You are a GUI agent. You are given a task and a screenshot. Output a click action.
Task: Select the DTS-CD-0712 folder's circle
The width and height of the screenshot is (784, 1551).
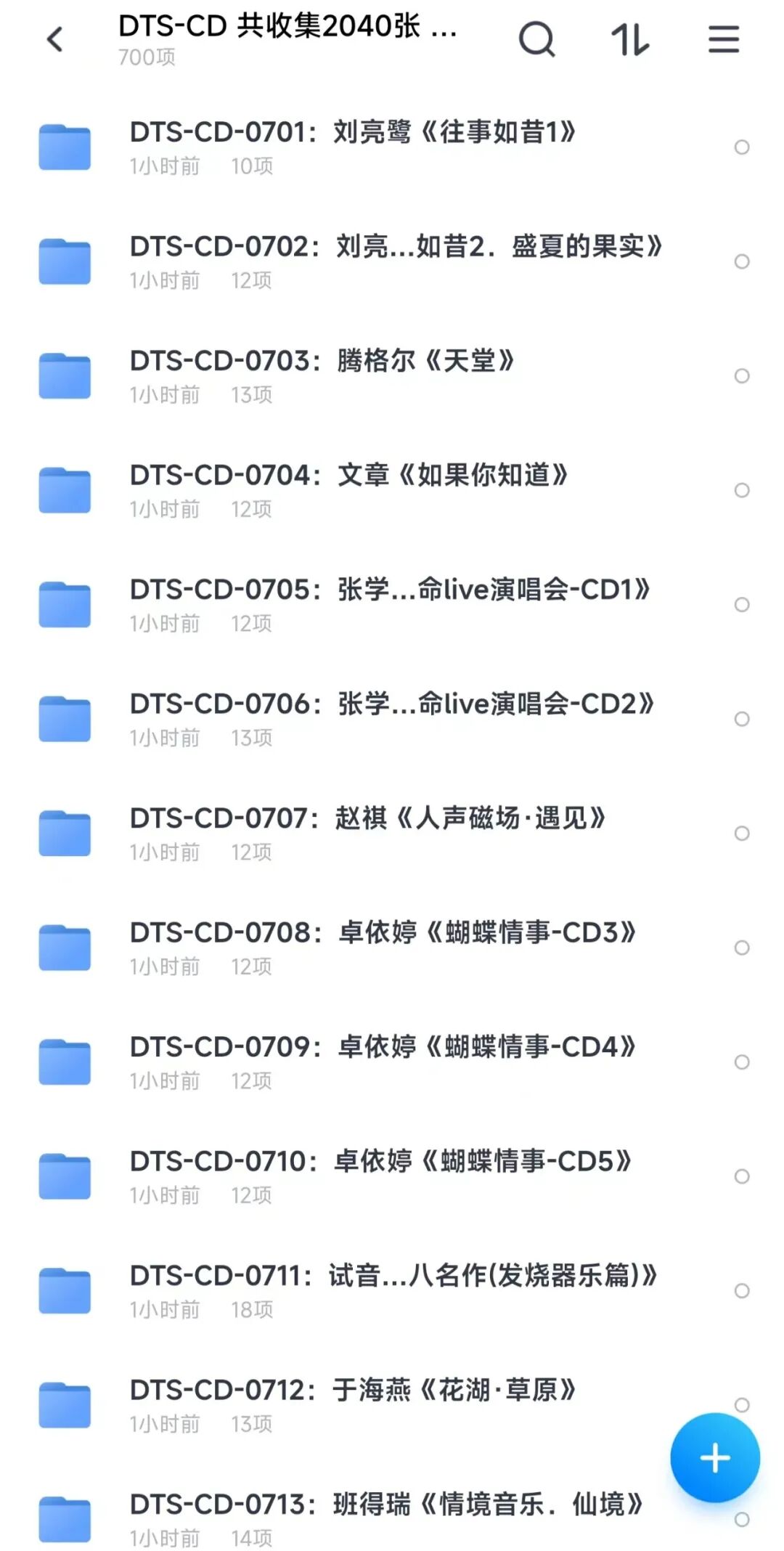click(741, 1404)
